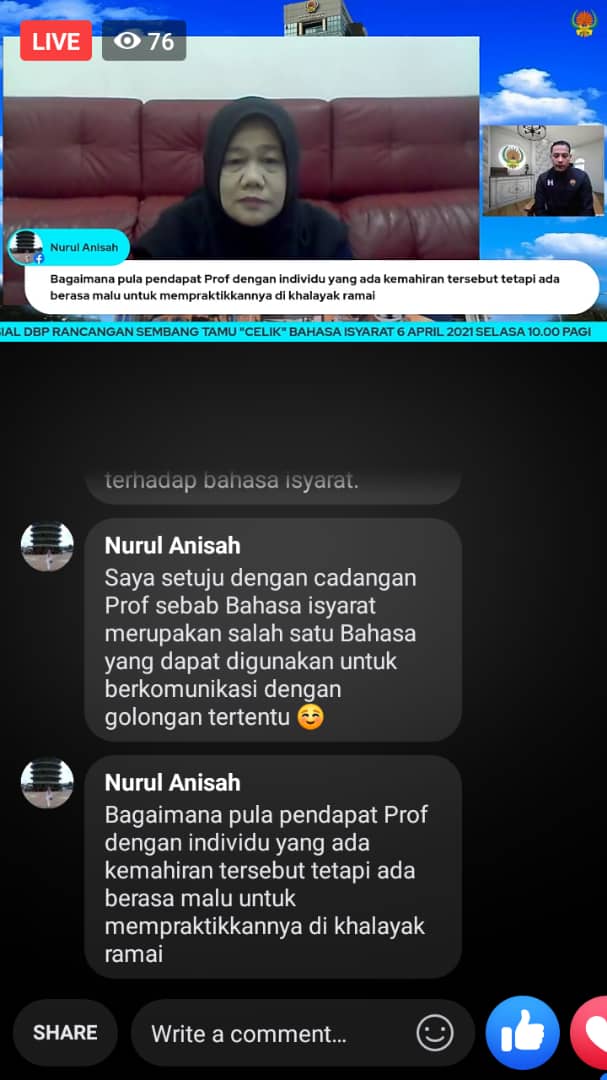Send a thumbs-up like reaction
The image size is (607, 1080).
click(522, 1032)
